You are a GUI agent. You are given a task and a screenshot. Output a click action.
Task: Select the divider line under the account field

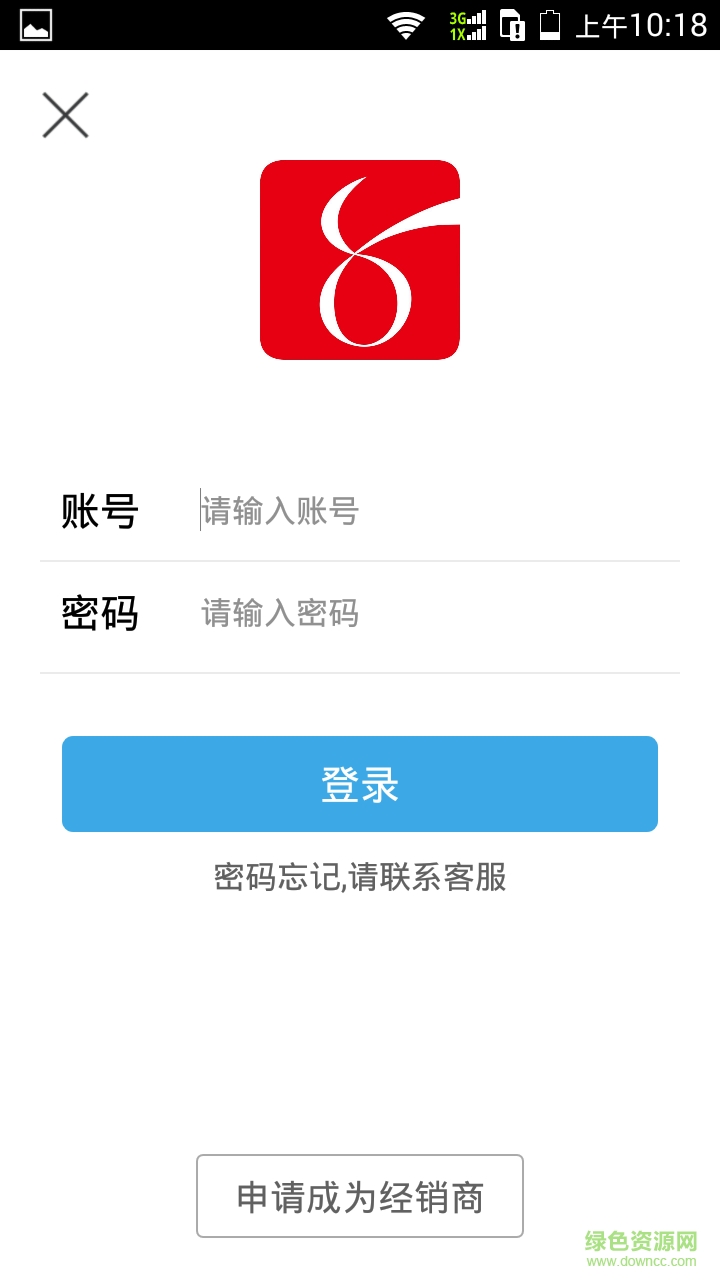pos(360,557)
